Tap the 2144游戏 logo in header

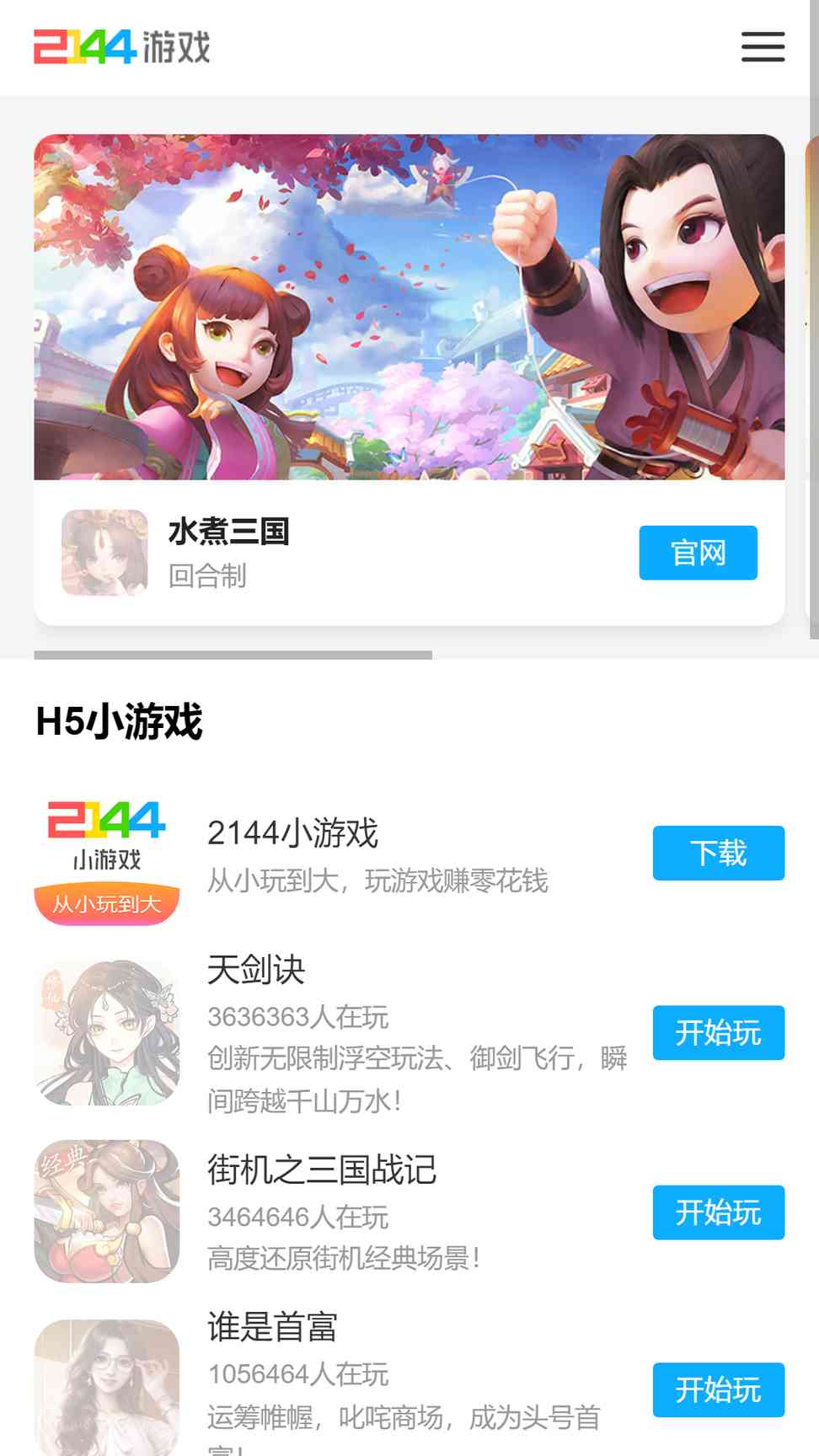[122, 47]
